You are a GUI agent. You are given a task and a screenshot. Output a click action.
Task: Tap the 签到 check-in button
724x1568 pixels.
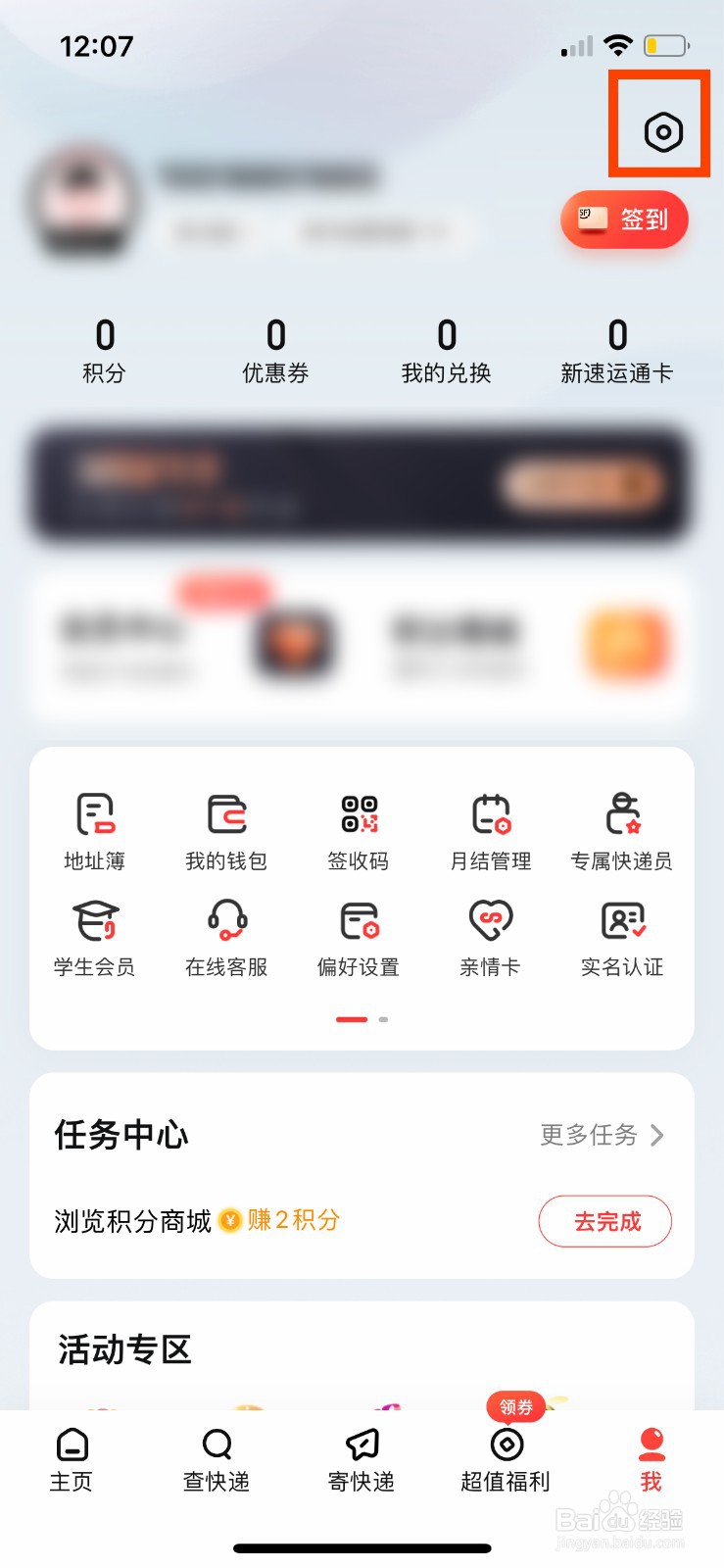[624, 220]
